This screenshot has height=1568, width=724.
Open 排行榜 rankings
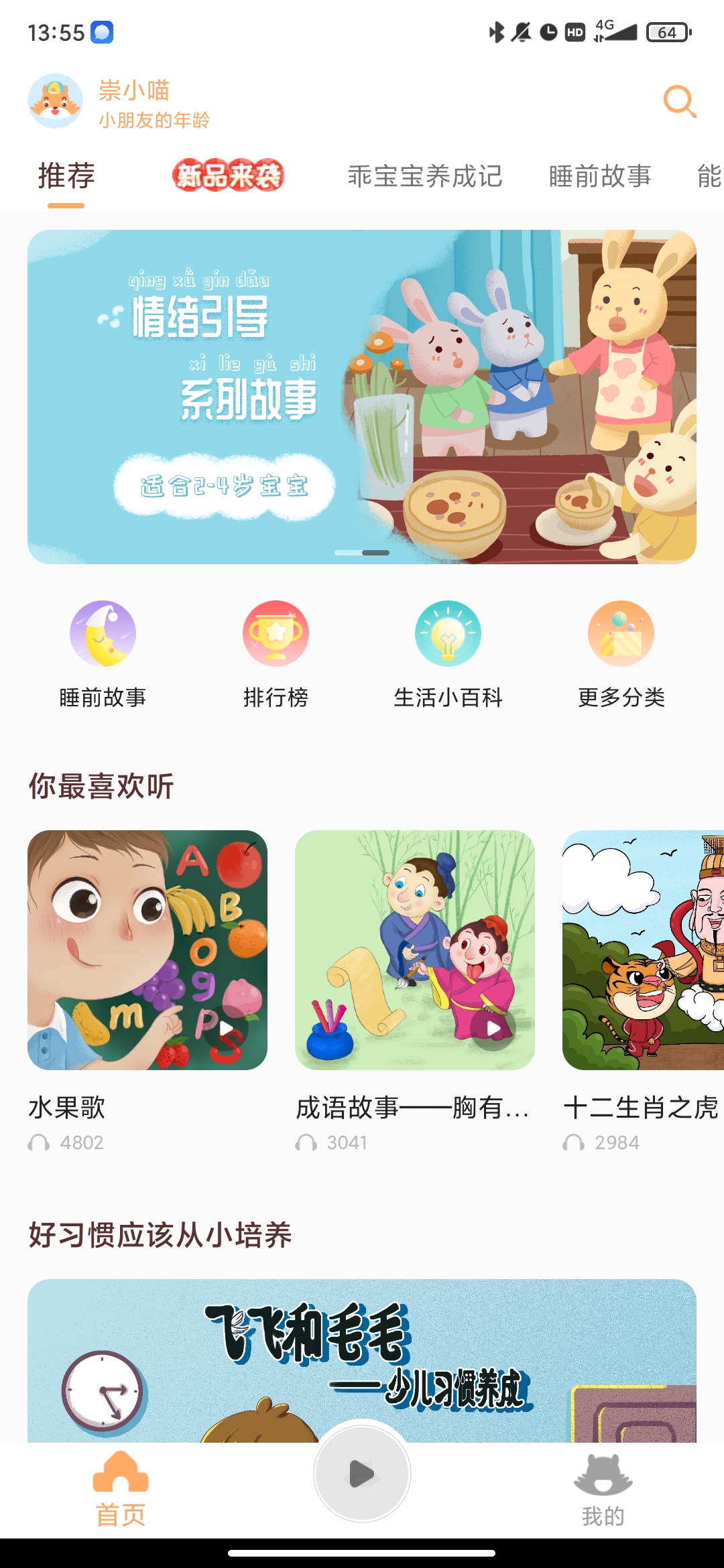pyautogui.click(x=276, y=634)
